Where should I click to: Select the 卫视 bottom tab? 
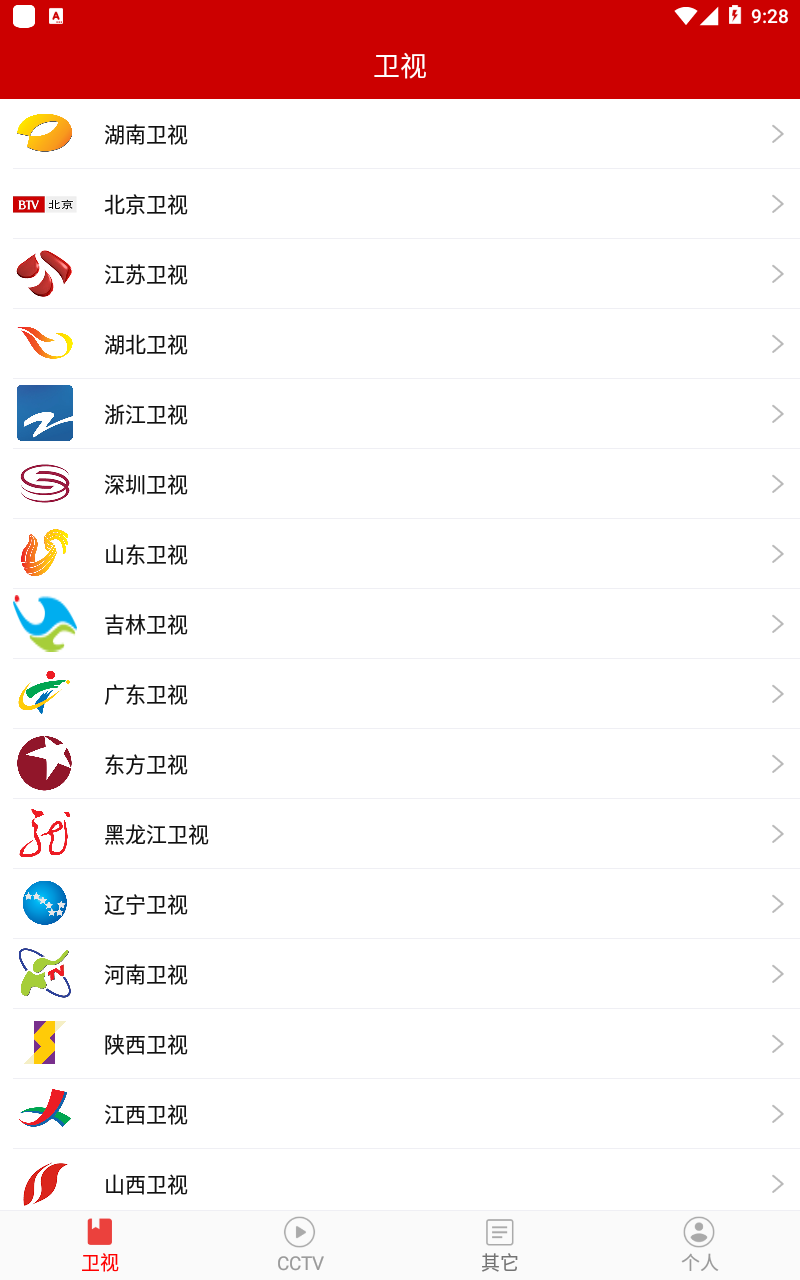[x=100, y=1245]
